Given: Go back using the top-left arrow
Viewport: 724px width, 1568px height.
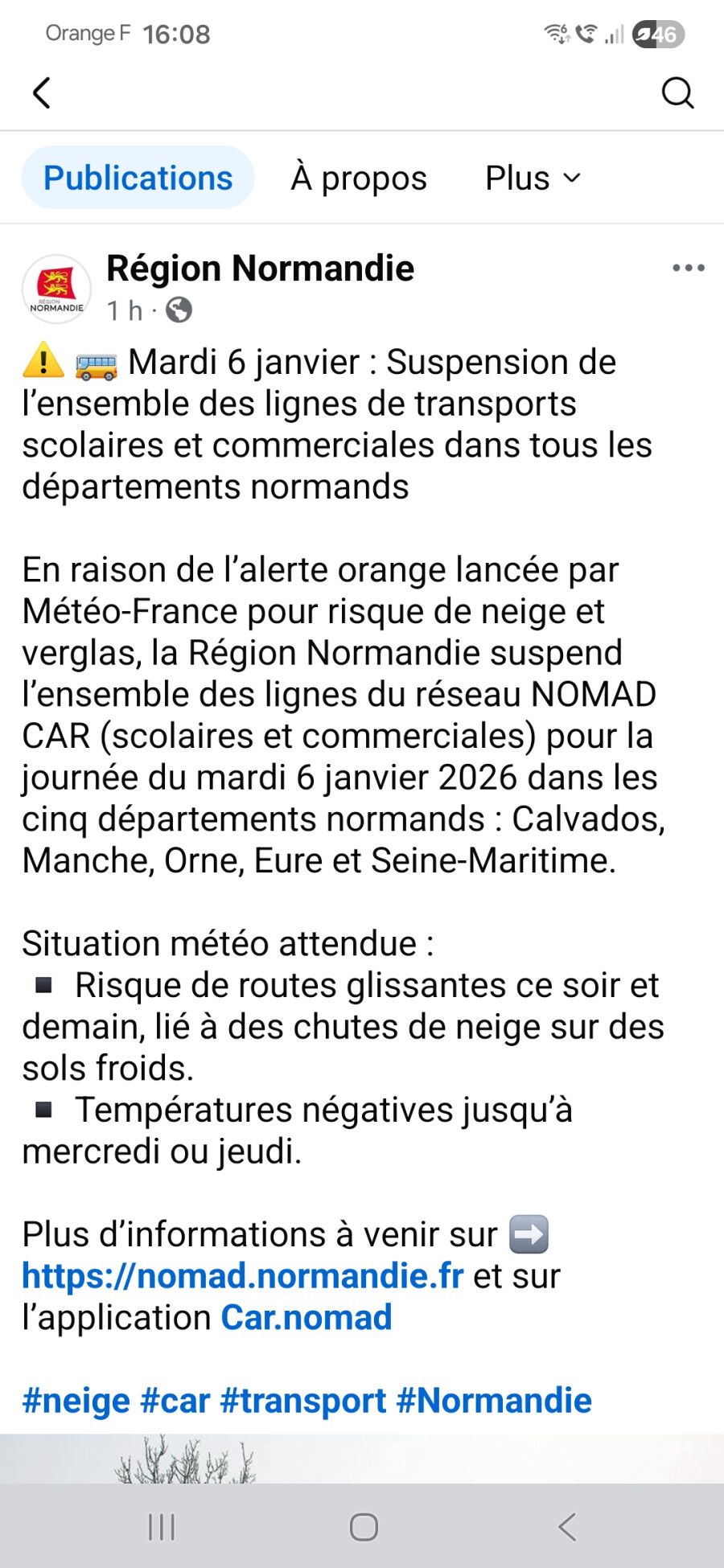Looking at the screenshot, I should [42, 92].
